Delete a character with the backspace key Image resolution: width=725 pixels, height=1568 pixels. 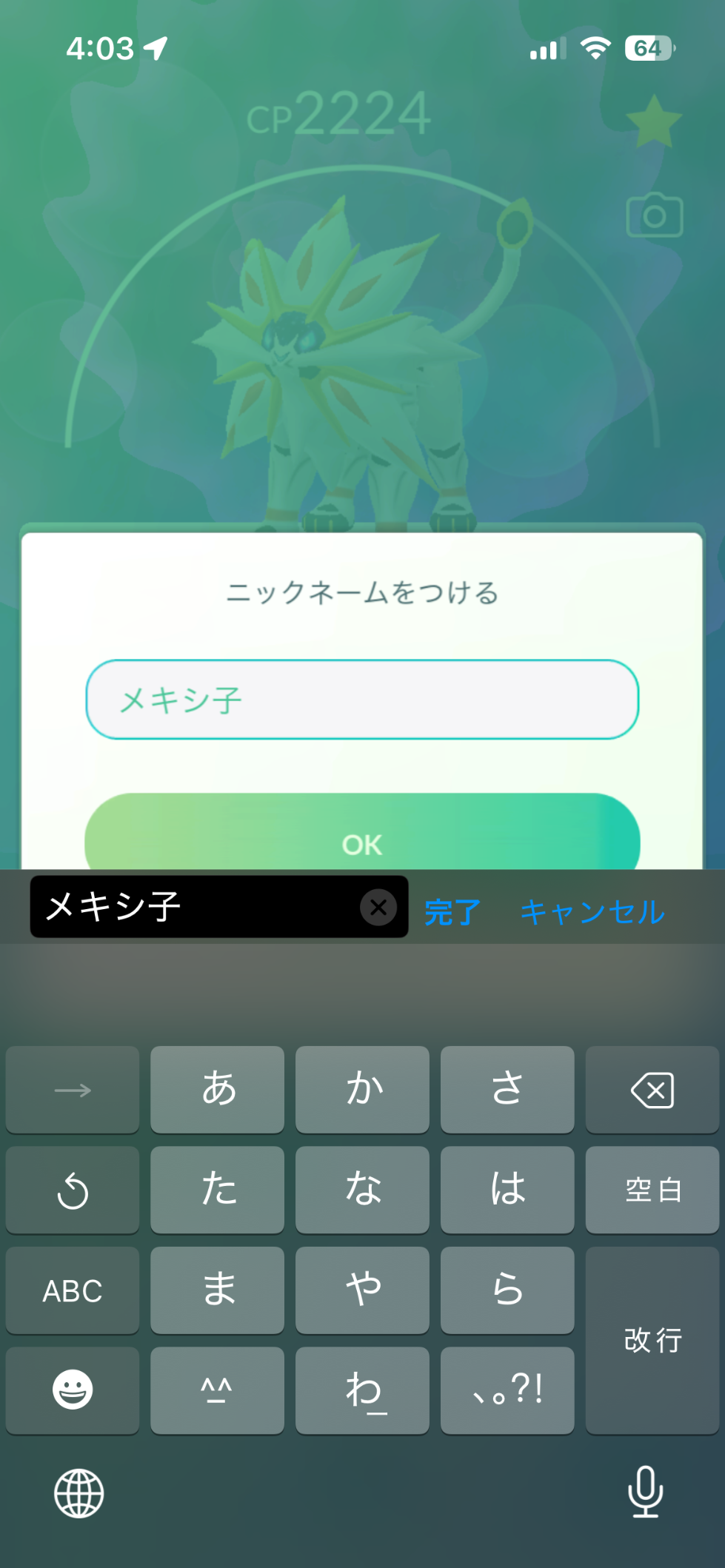(x=652, y=1090)
